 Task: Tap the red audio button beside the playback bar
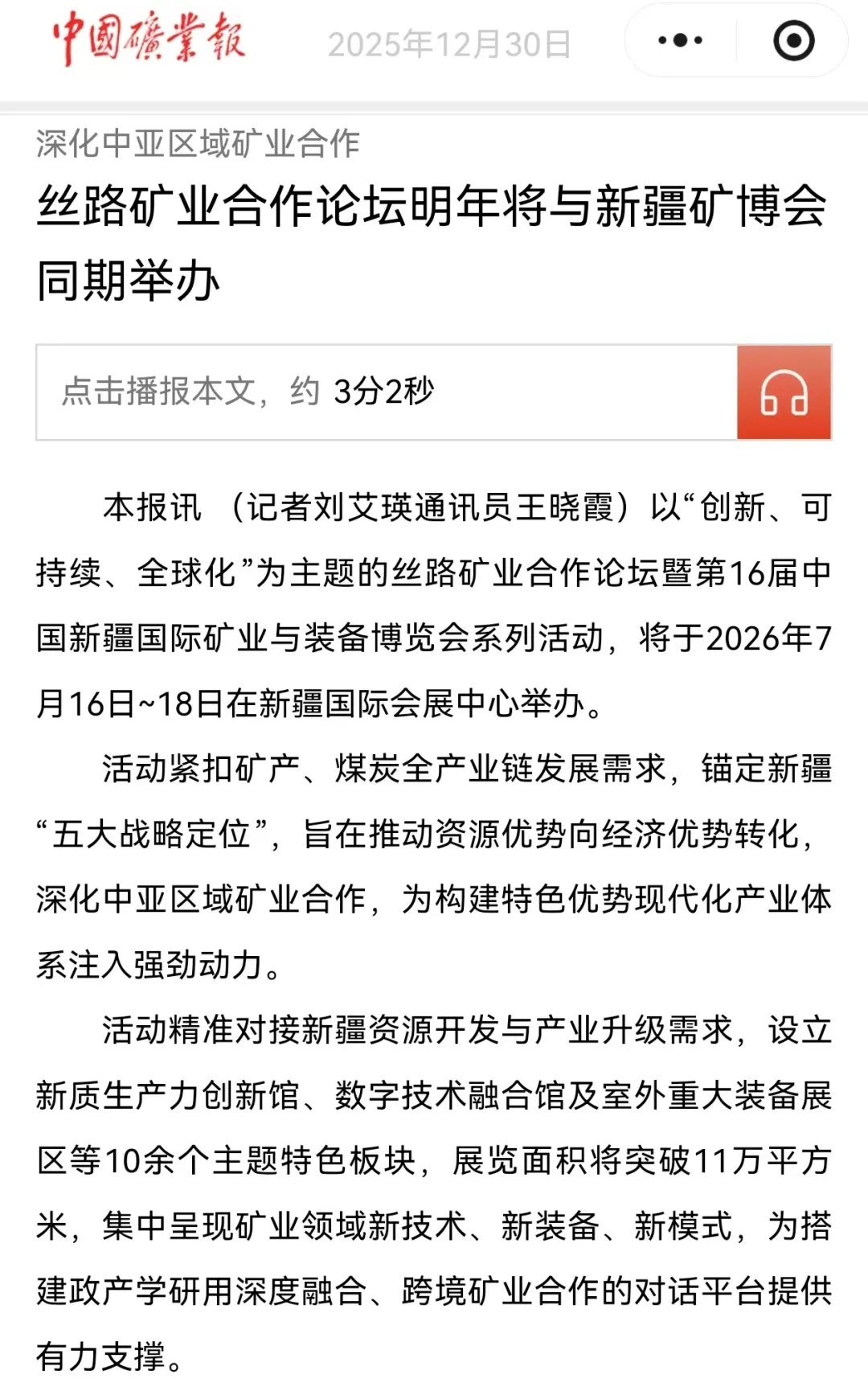[784, 391]
